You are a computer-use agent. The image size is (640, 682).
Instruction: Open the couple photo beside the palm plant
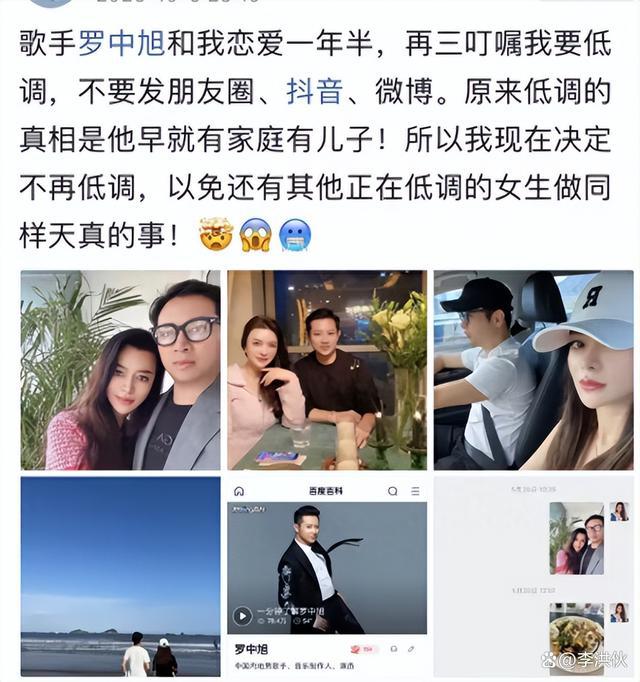click(x=120, y=370)
